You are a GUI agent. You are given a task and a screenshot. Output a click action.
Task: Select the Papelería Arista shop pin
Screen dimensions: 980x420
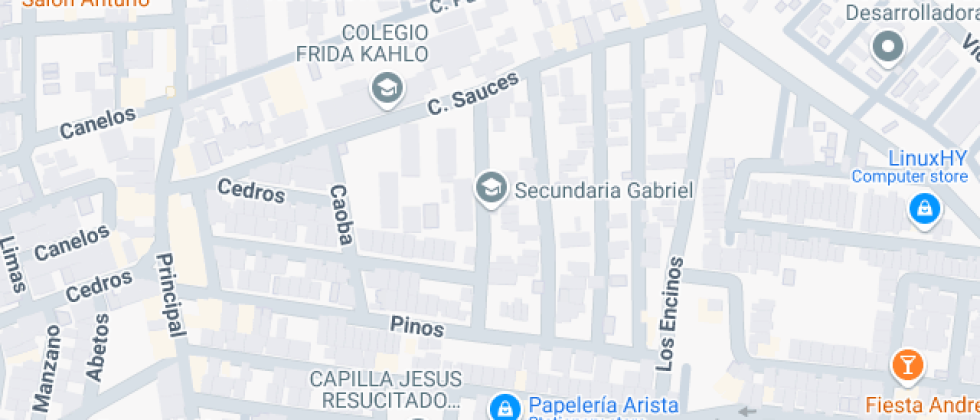[x=504, y=406]
